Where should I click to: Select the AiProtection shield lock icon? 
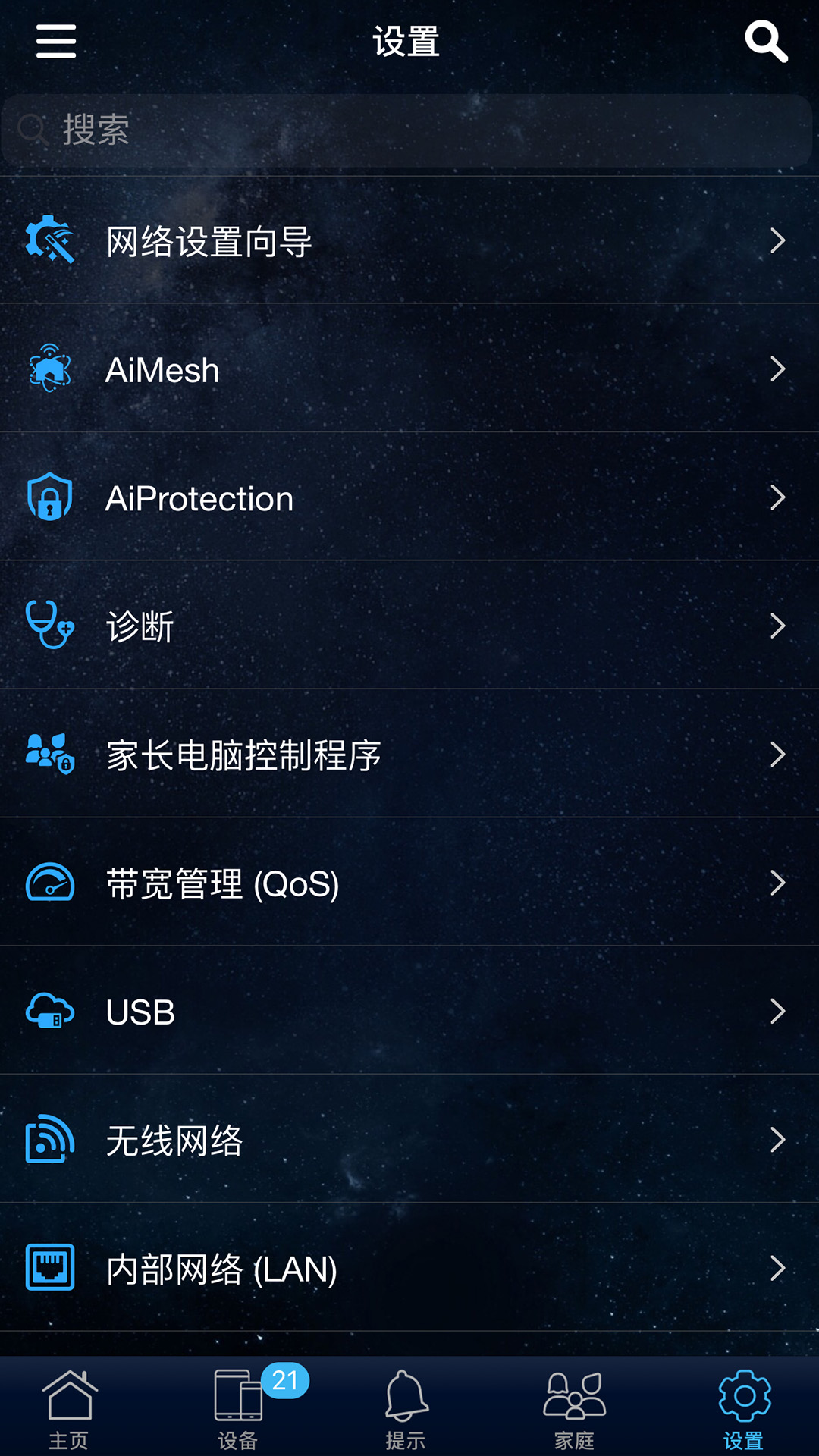point(49,498)
